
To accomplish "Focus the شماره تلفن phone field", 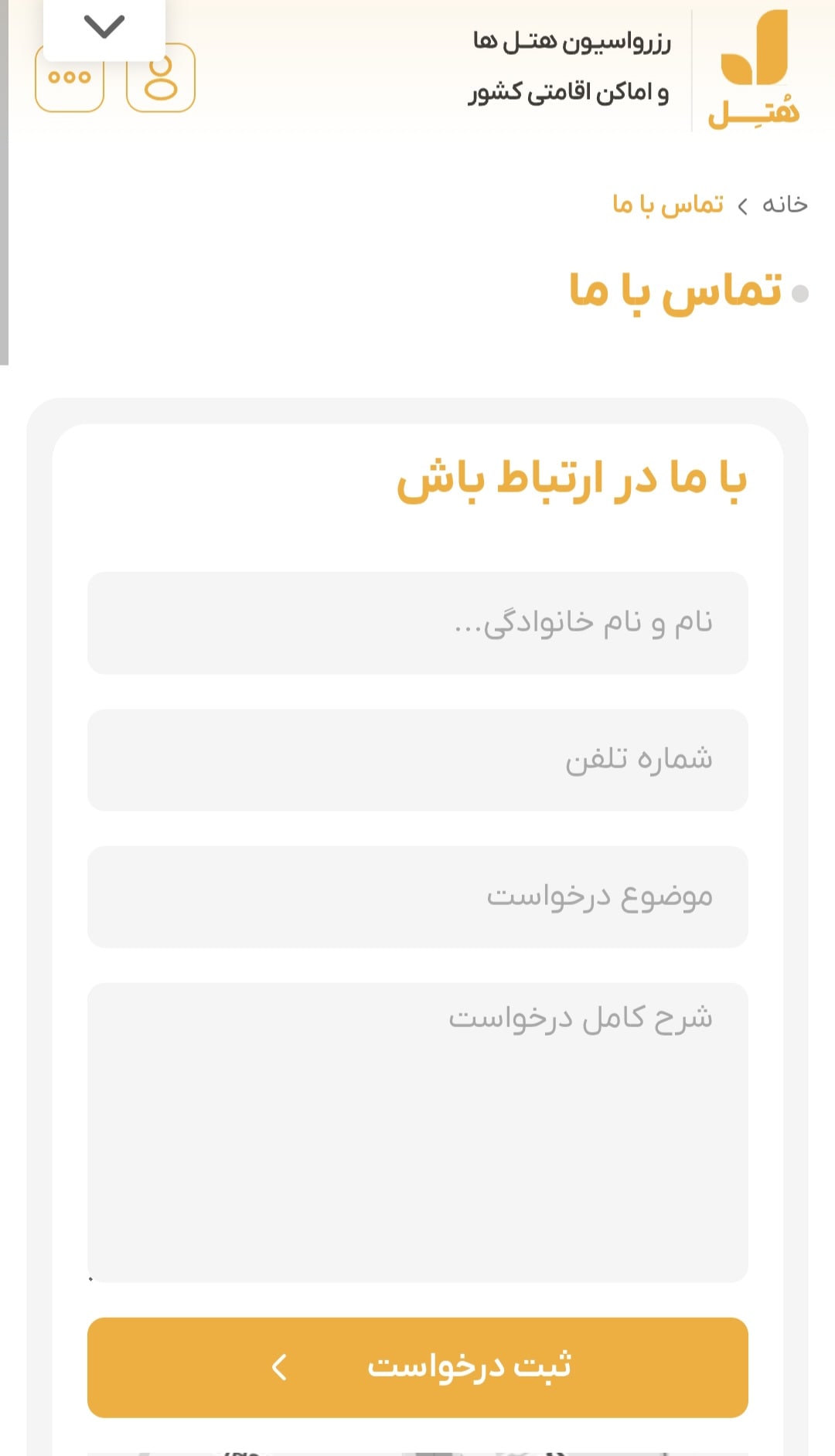I will click(x=417, y=760).
